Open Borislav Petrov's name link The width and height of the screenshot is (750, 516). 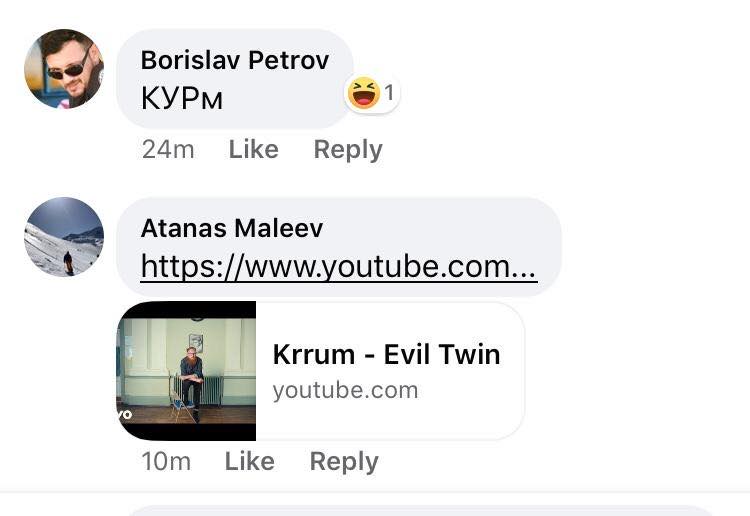[x=234, y=60]
